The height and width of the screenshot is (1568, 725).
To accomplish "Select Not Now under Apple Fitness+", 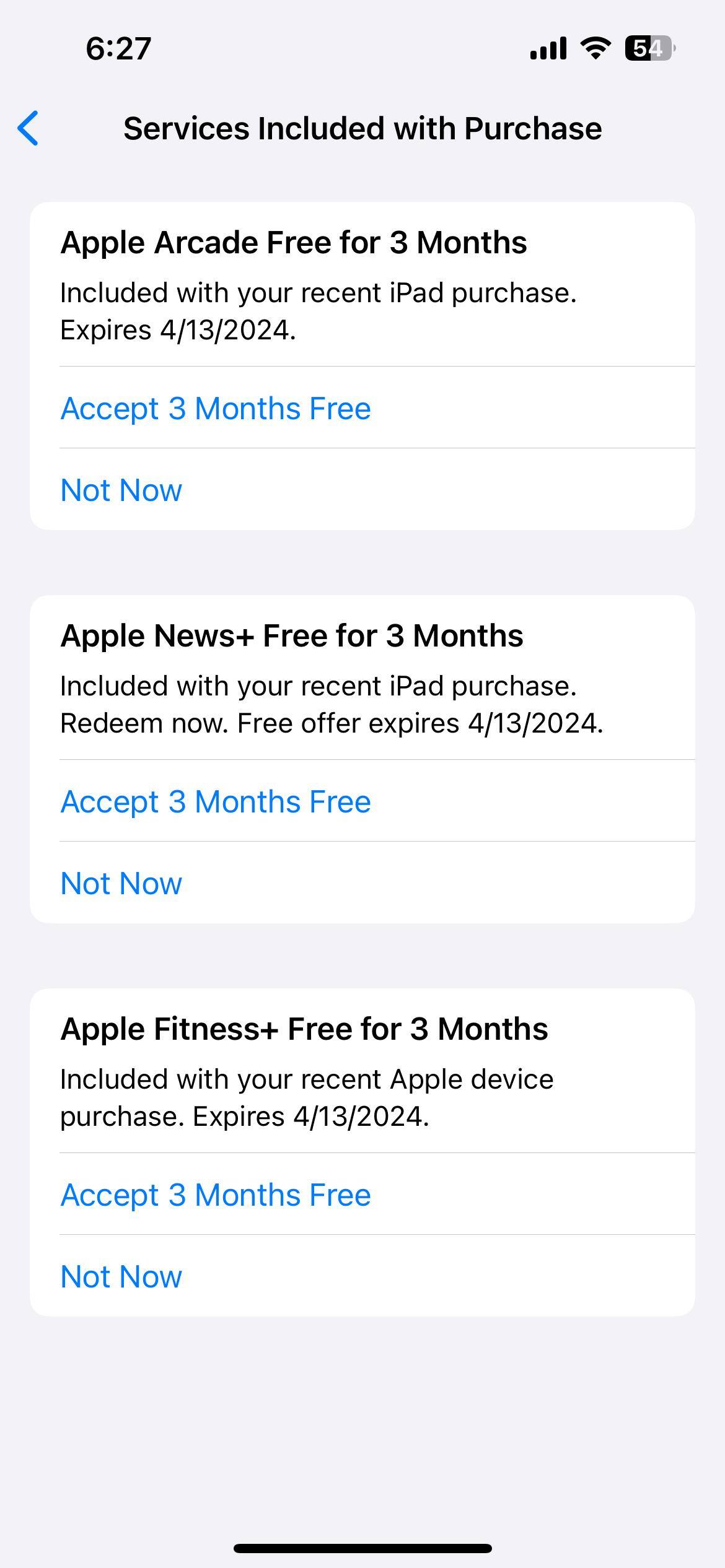I will (x=362, y=1276).
